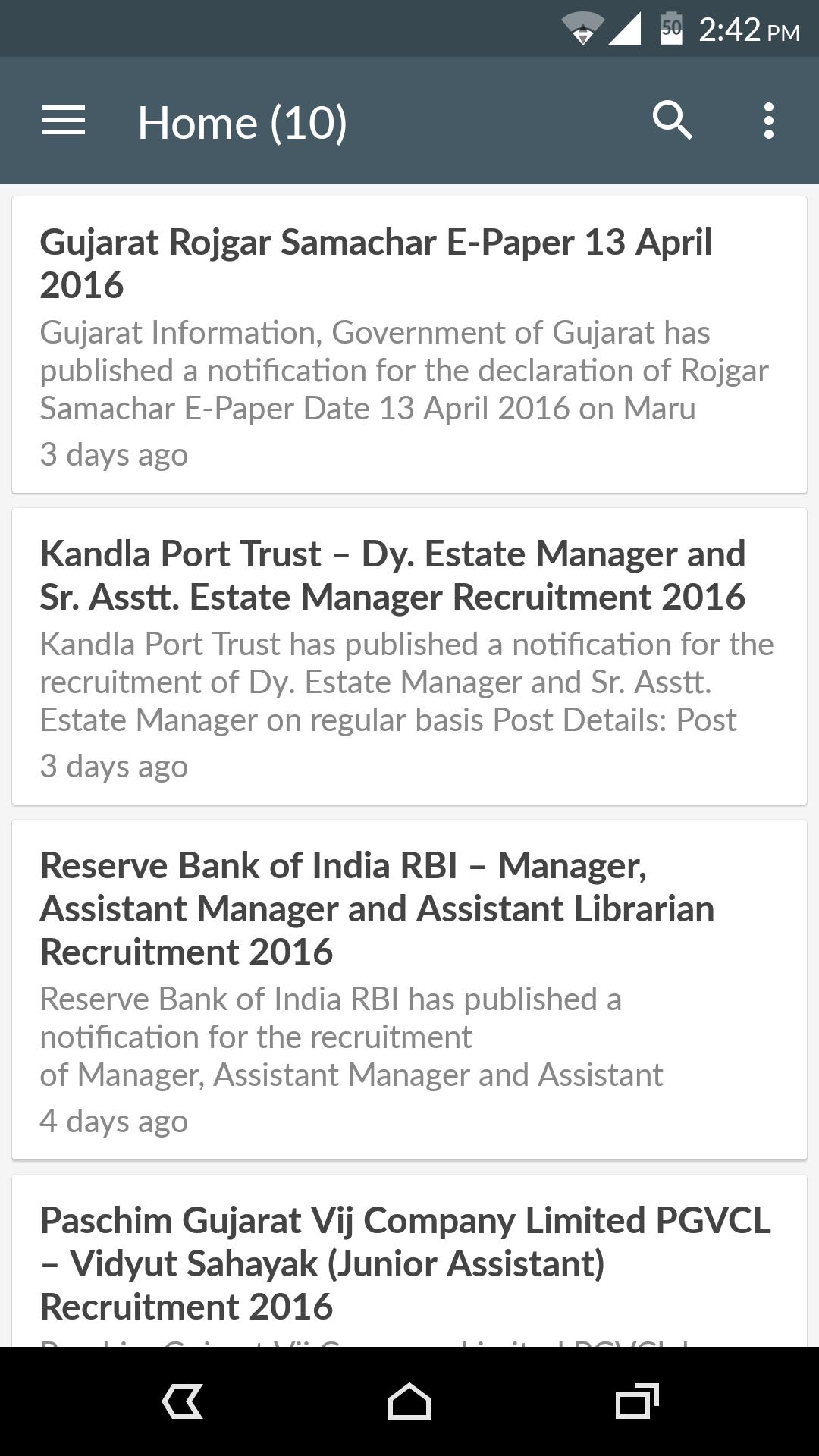Open Gujarat Rojgar Samachar E-Paper post
The width and height of the screenshot is (819, 1456).
[x=409, y=345]
